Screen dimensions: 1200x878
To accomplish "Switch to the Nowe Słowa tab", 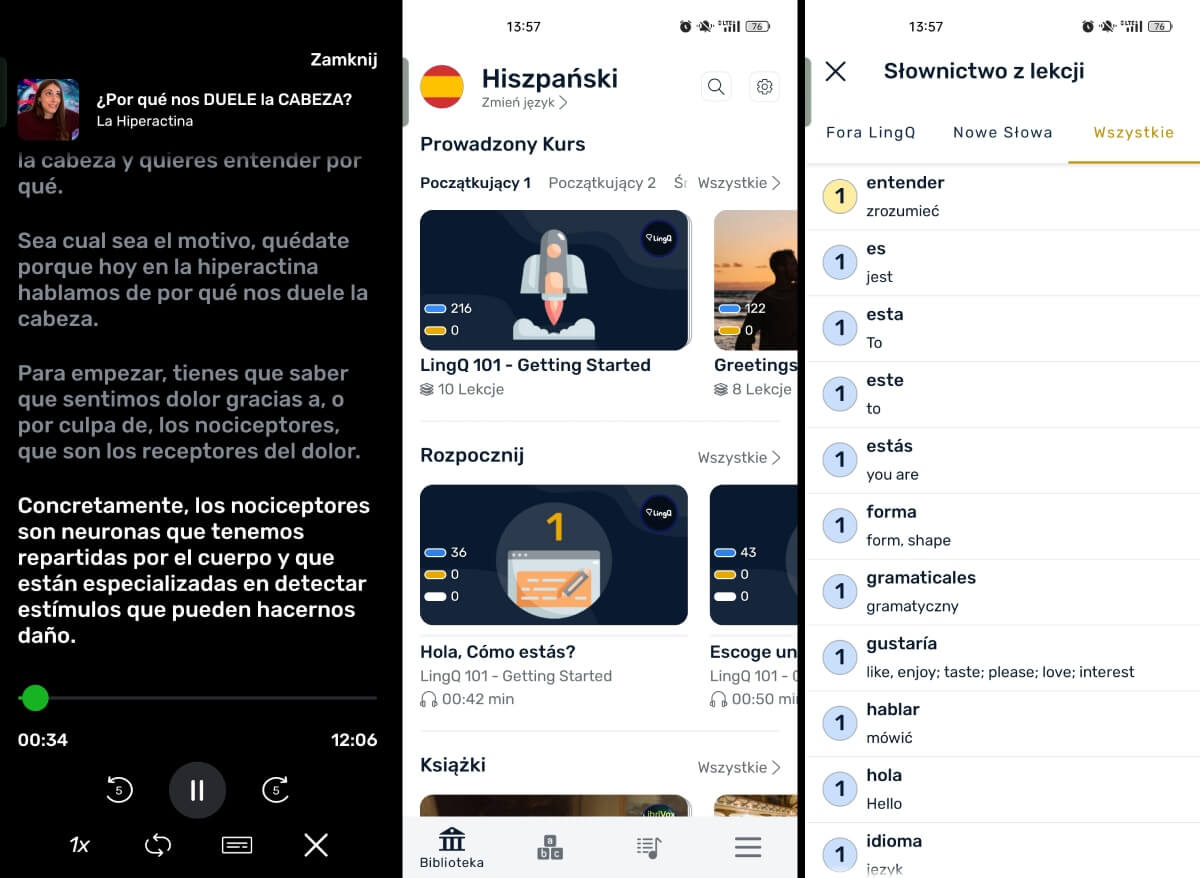I will click(1002, 132).
